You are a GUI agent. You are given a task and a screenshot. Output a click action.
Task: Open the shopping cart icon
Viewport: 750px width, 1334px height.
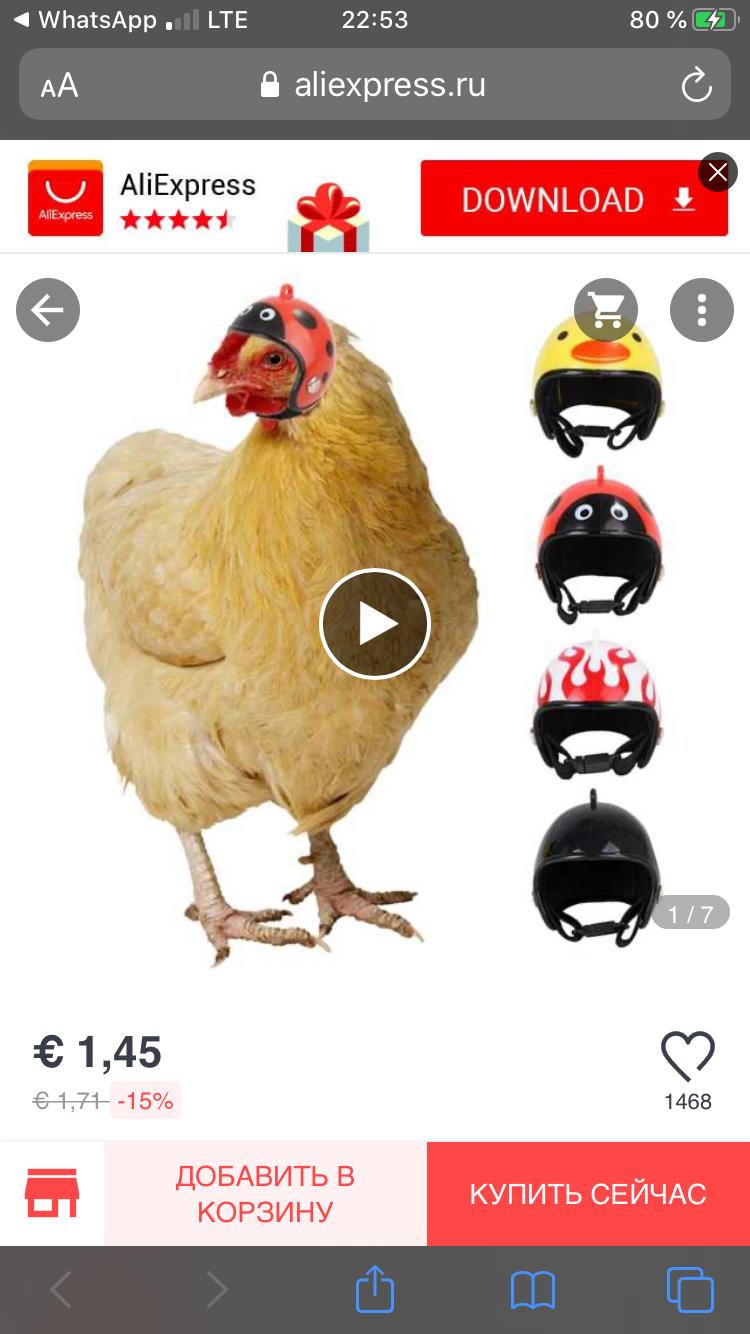[606, 311]
